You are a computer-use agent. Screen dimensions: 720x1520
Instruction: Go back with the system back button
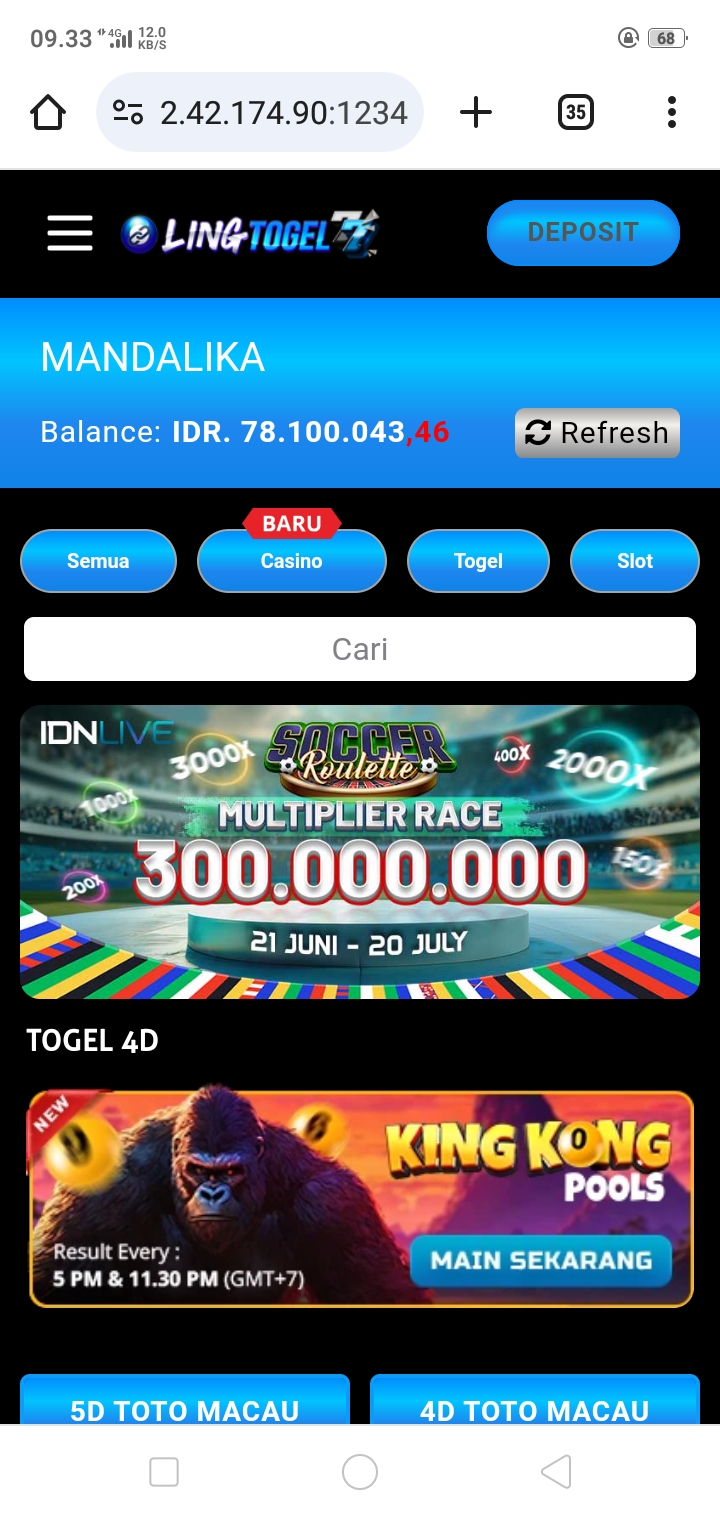point(555,1472)
